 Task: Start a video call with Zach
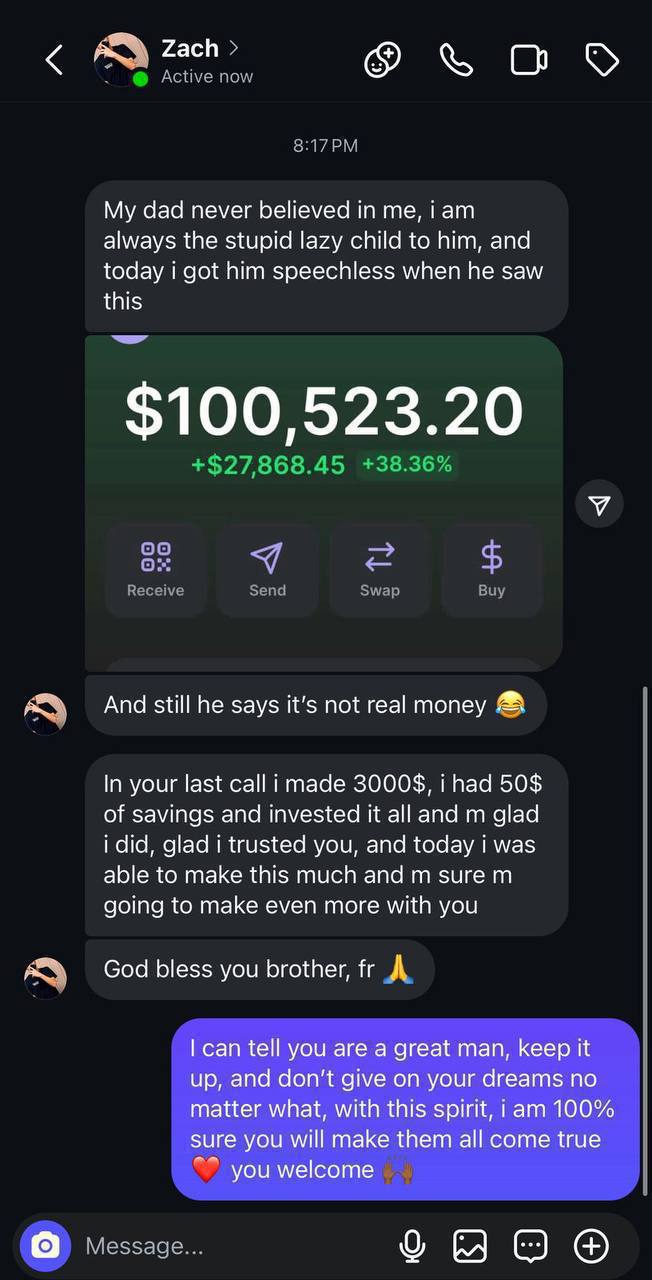[528, 61]
